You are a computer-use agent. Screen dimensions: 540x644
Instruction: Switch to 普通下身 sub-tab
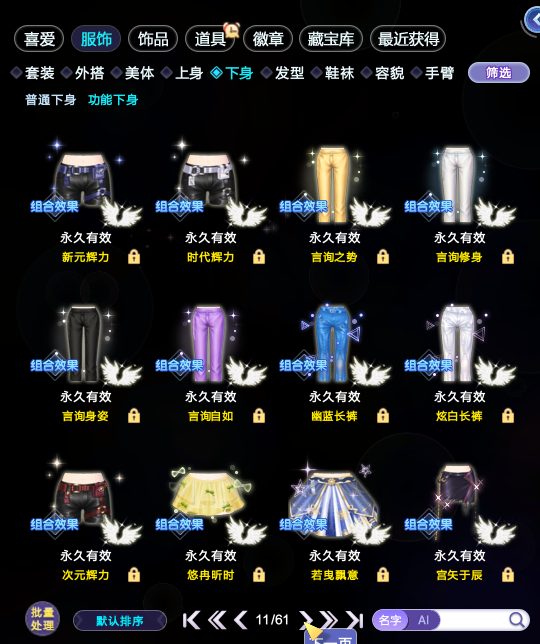(51, 100)
